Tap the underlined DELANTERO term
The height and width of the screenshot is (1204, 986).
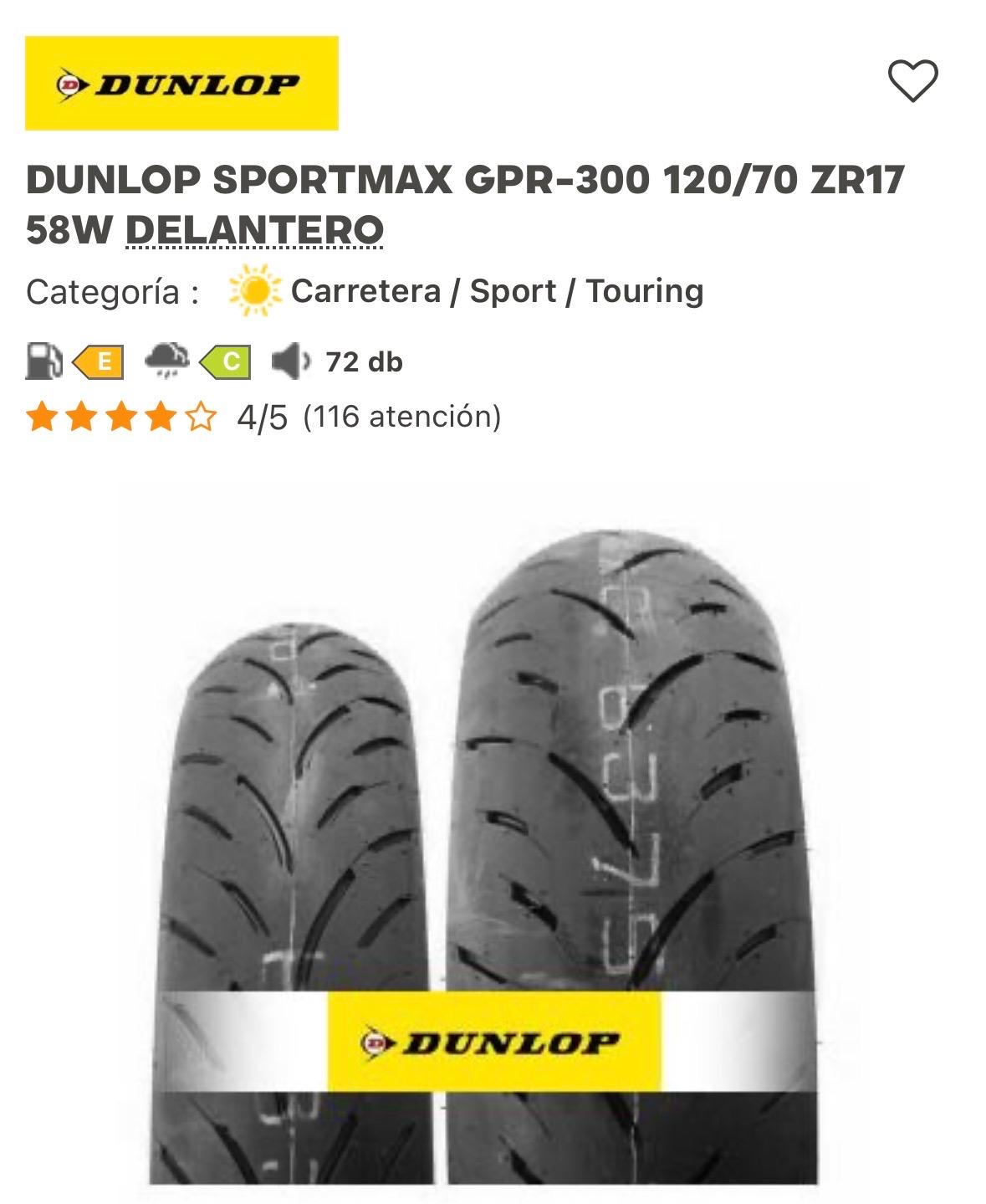(x=254, y=230)
